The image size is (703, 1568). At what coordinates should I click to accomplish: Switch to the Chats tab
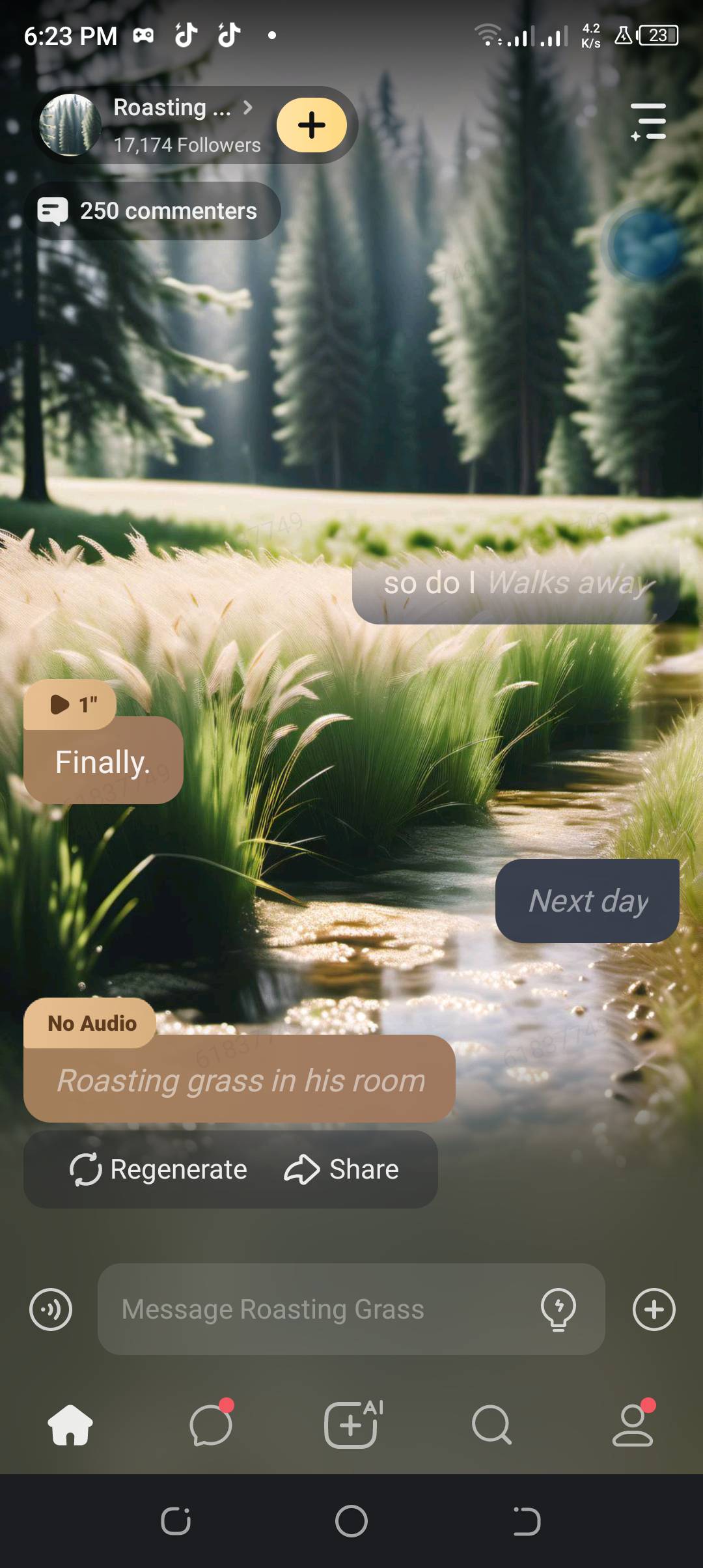[x=211, y=1425]
